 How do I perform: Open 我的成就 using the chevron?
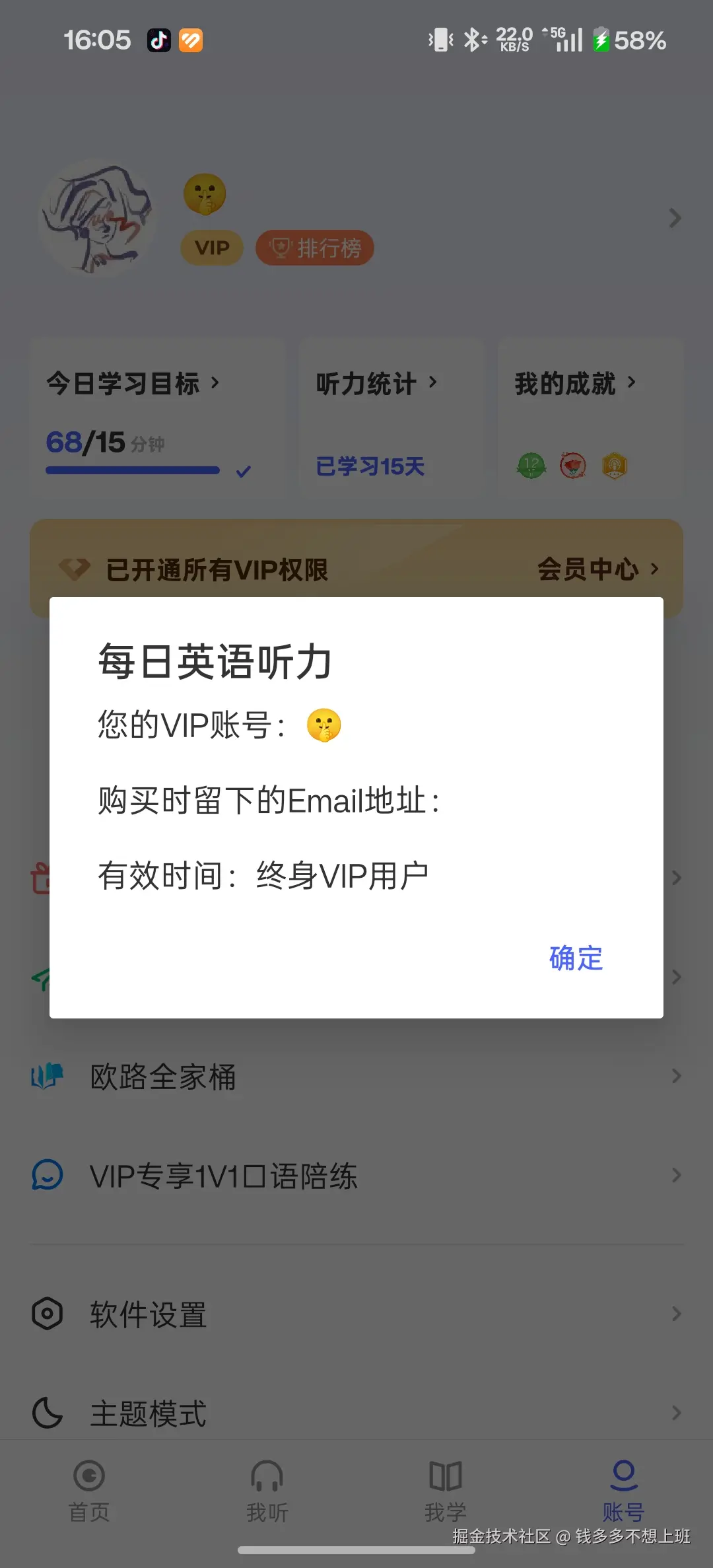[x=632, y=382]
